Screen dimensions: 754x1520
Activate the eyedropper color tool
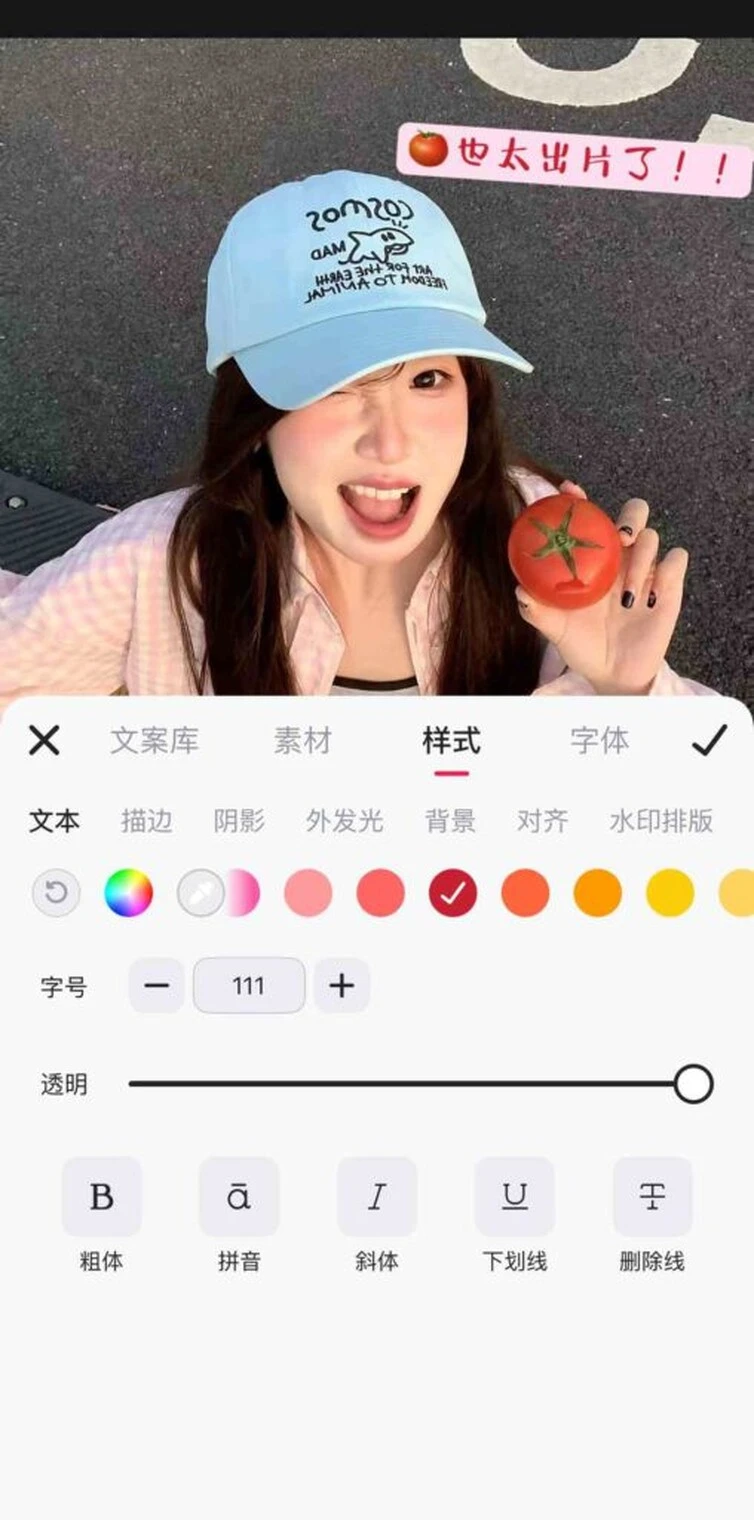[201, 893]
